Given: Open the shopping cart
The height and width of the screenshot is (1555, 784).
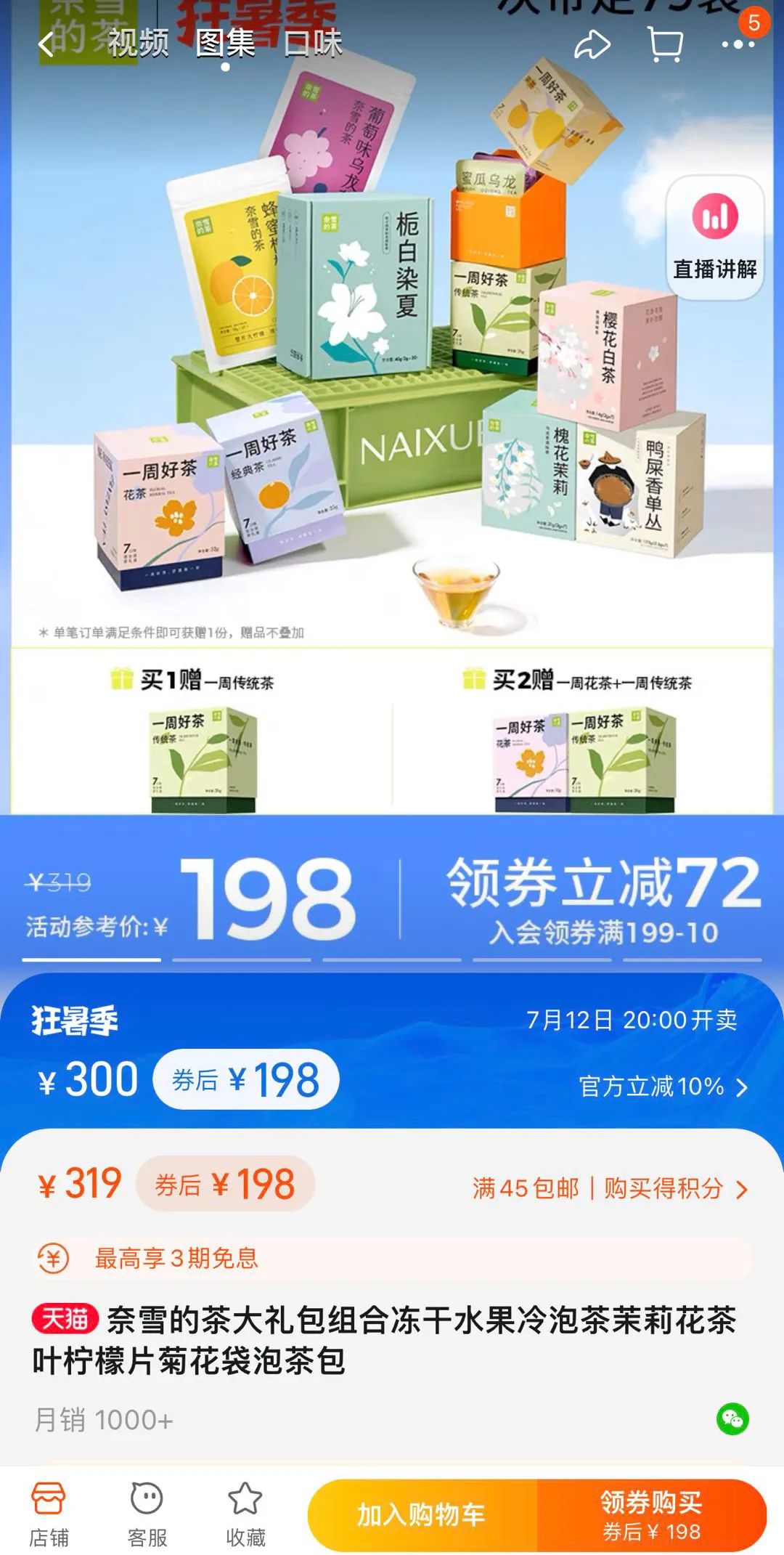Looking at the screenshot, I should [665, 45].
